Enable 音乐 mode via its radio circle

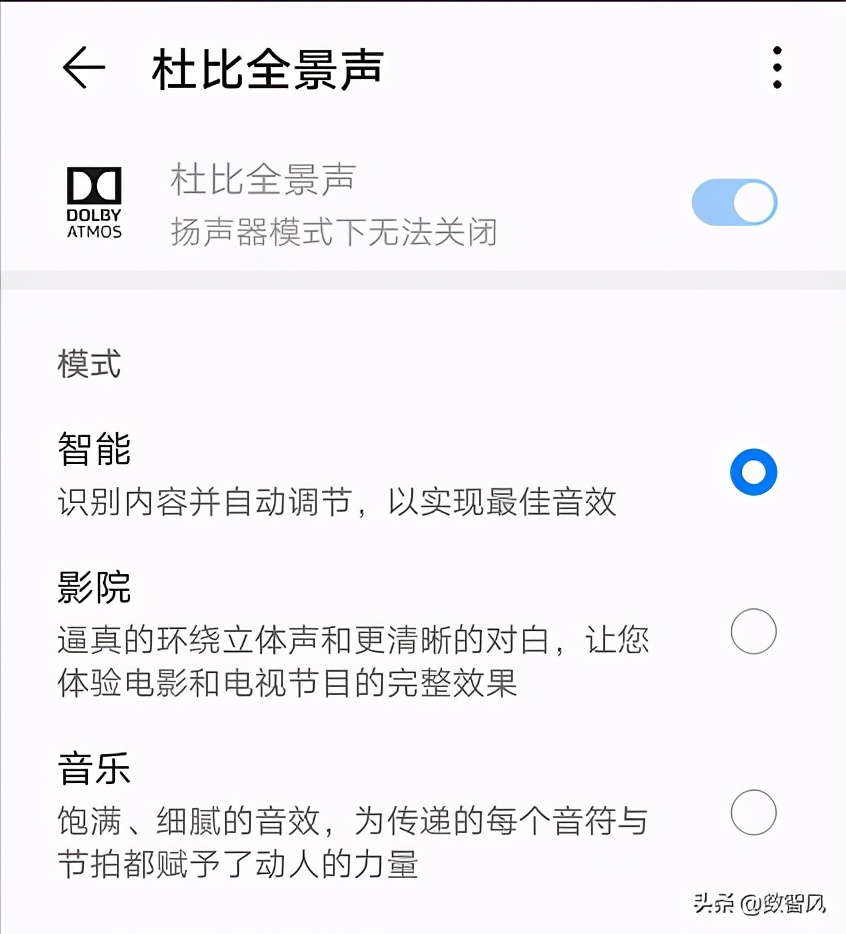click(754, 812)
